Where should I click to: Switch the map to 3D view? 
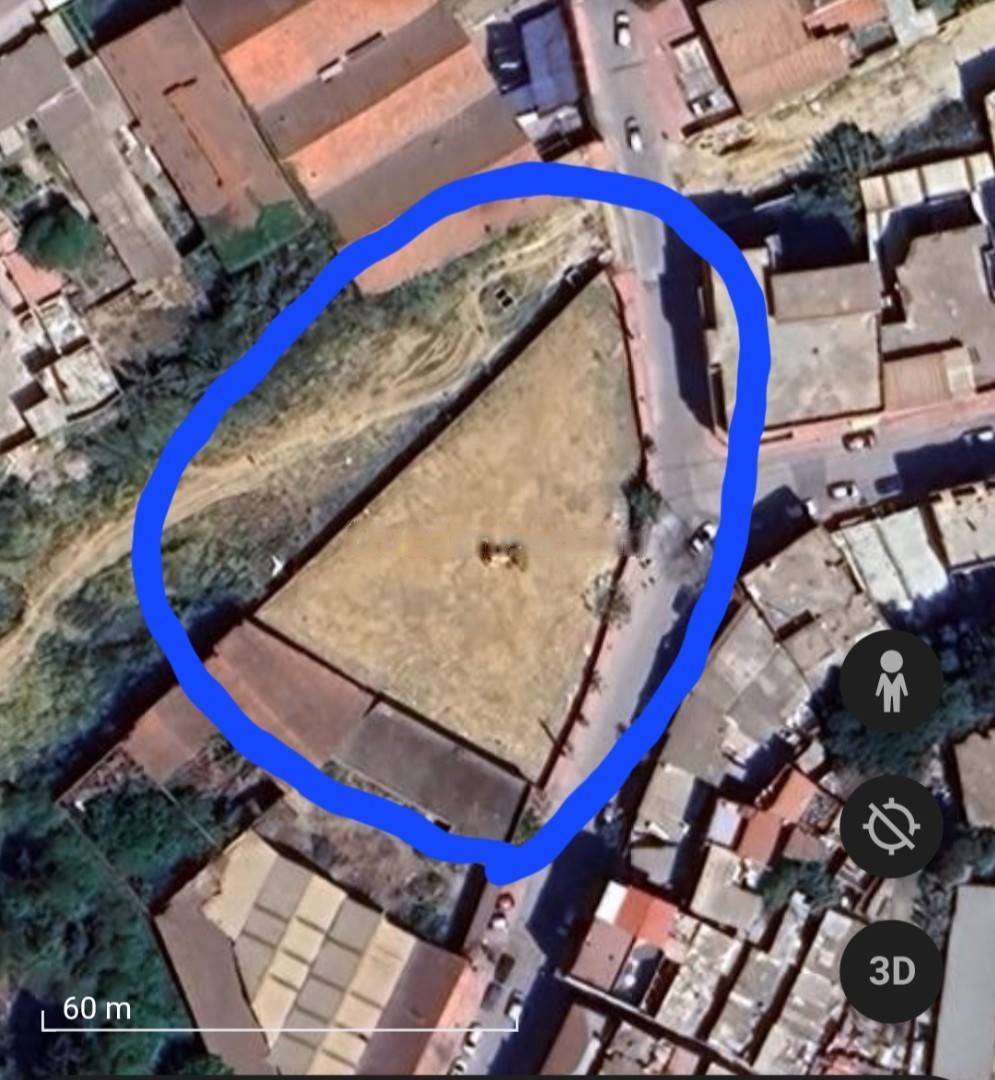890,971
